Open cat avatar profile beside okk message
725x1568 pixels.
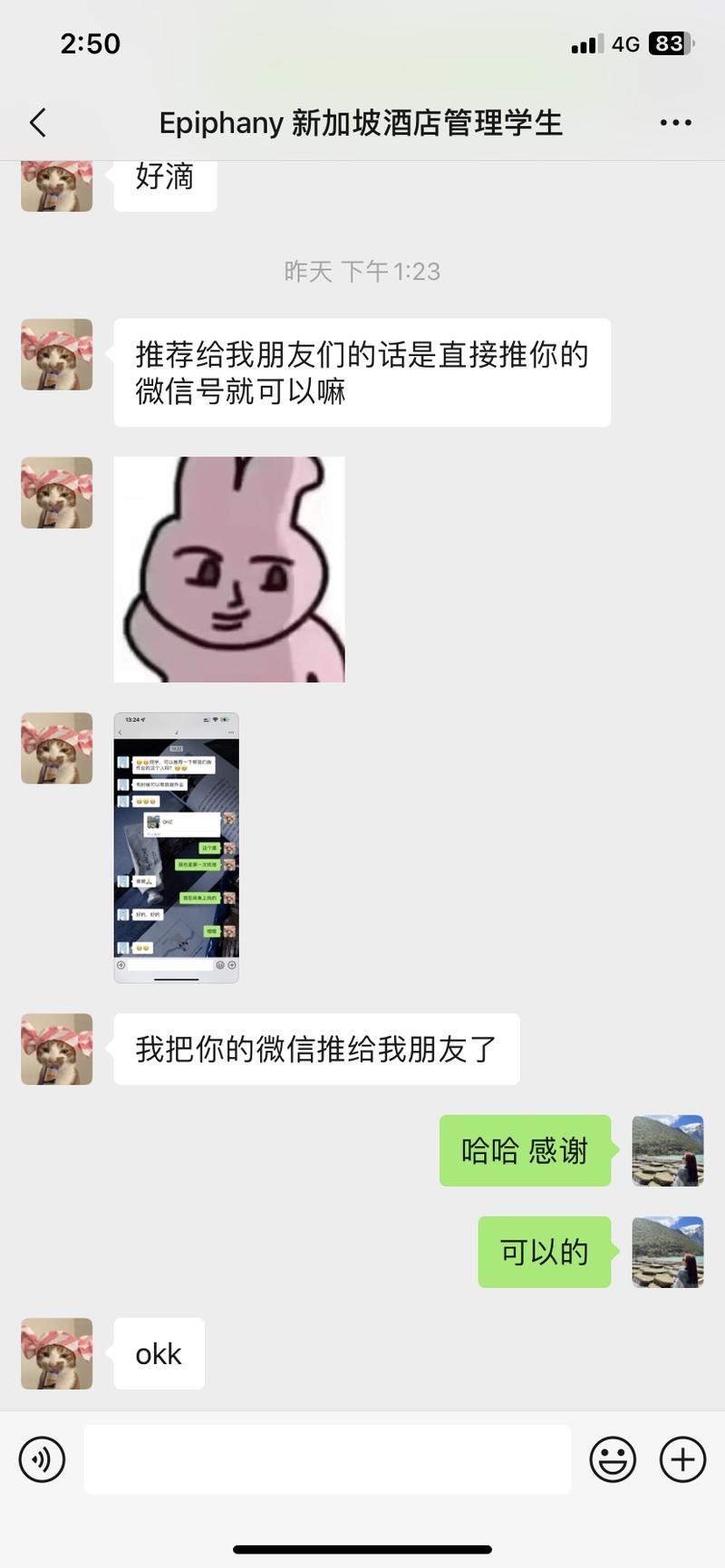click(57, 1353)
